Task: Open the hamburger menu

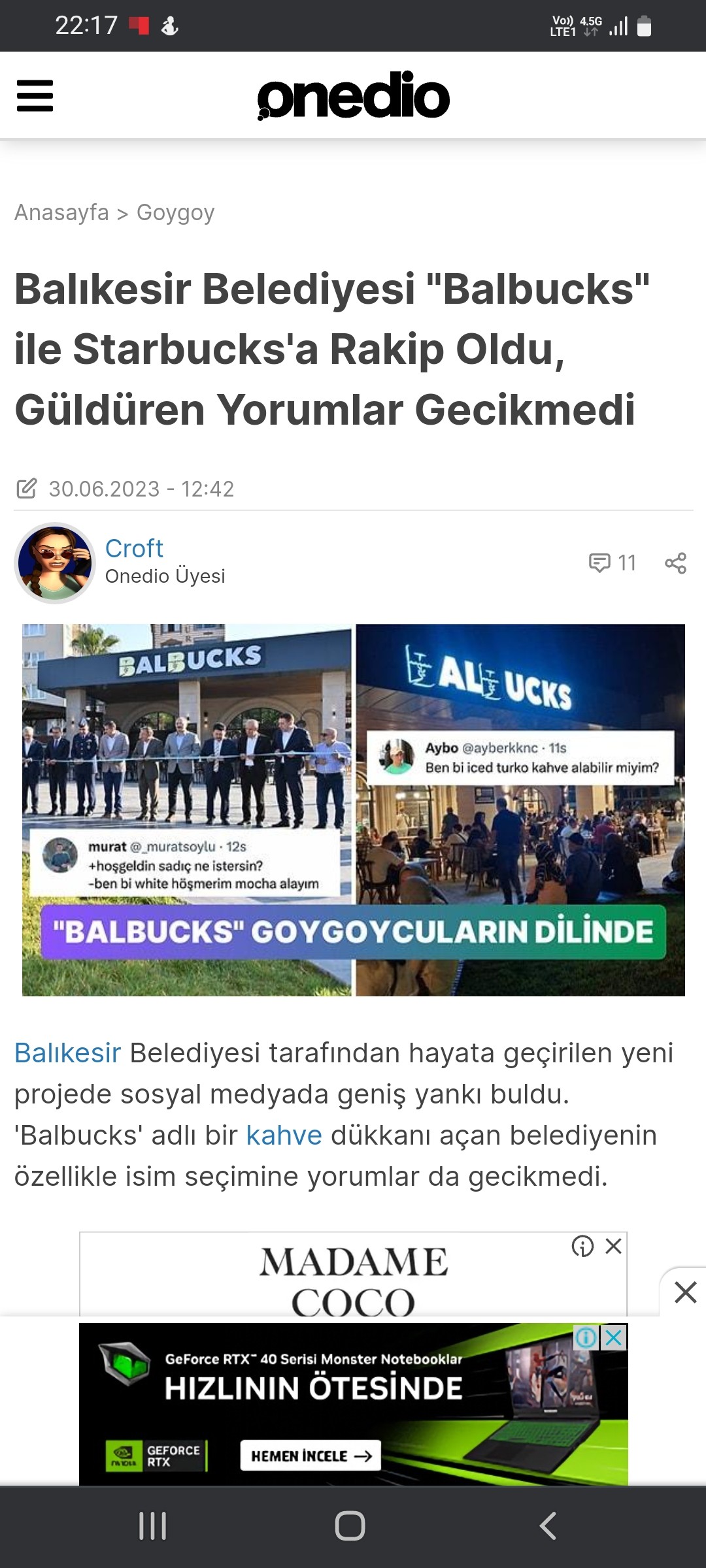Action: click(x=35, y=96)
